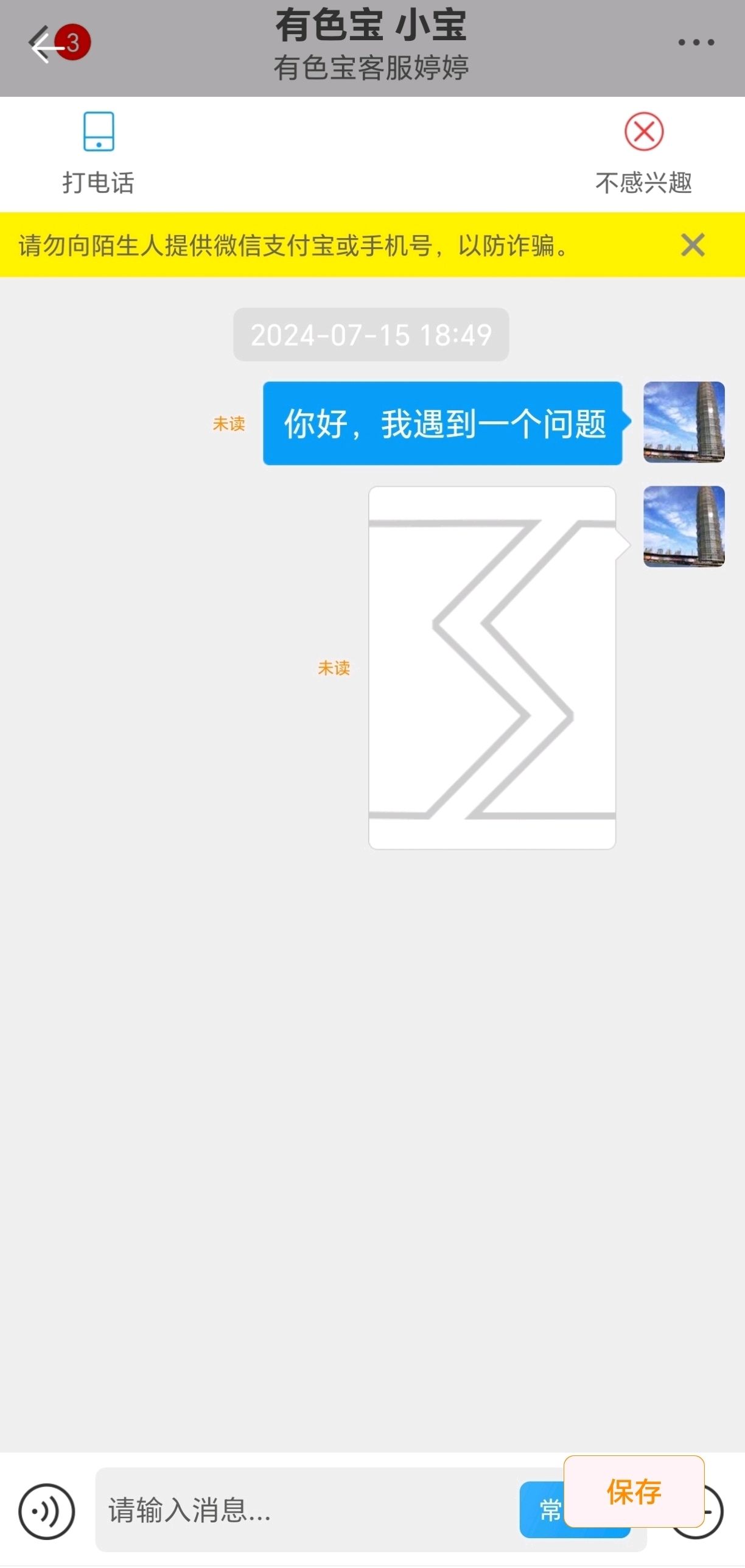Tap 打电话 to call customer service

[98, 153]
